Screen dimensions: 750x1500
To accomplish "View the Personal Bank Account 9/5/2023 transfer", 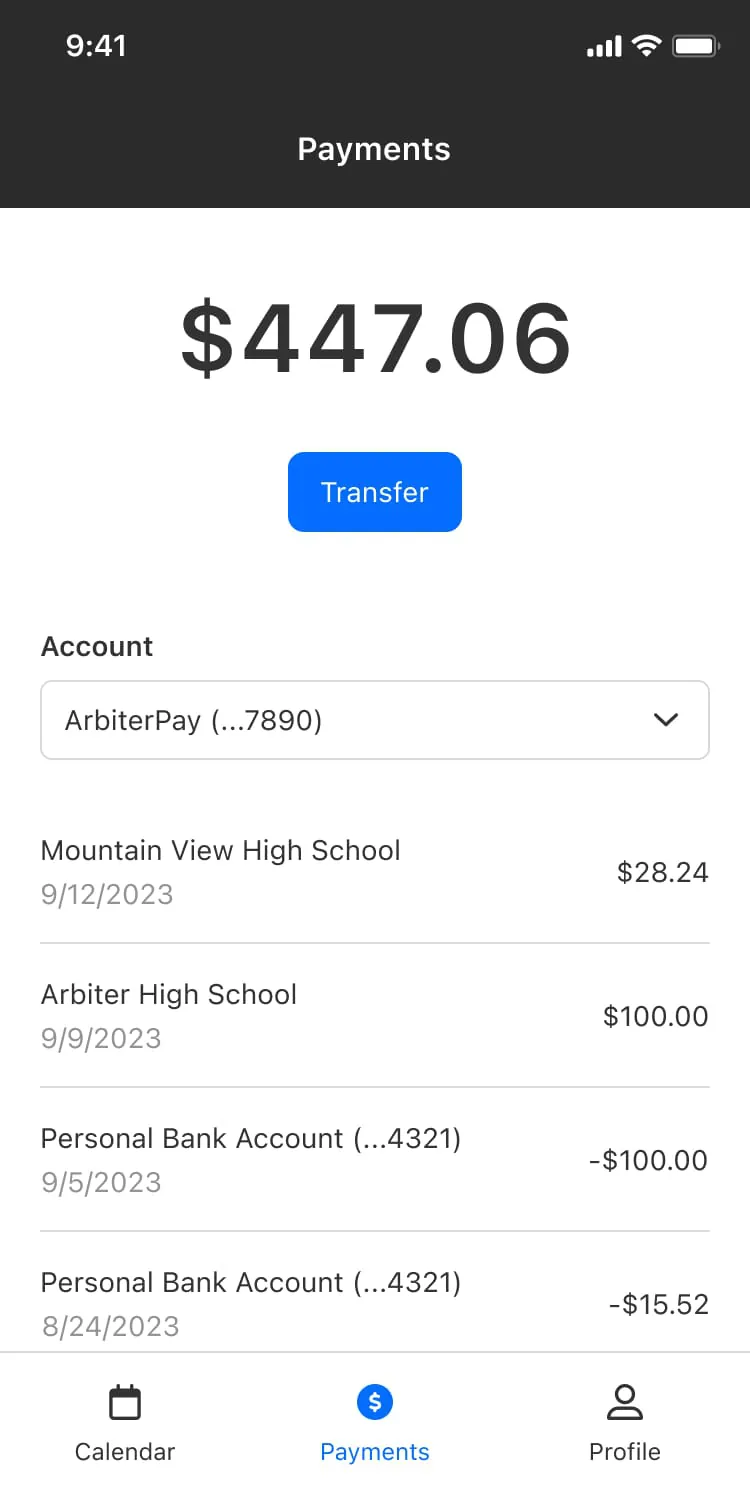I will coord(250,1138).
